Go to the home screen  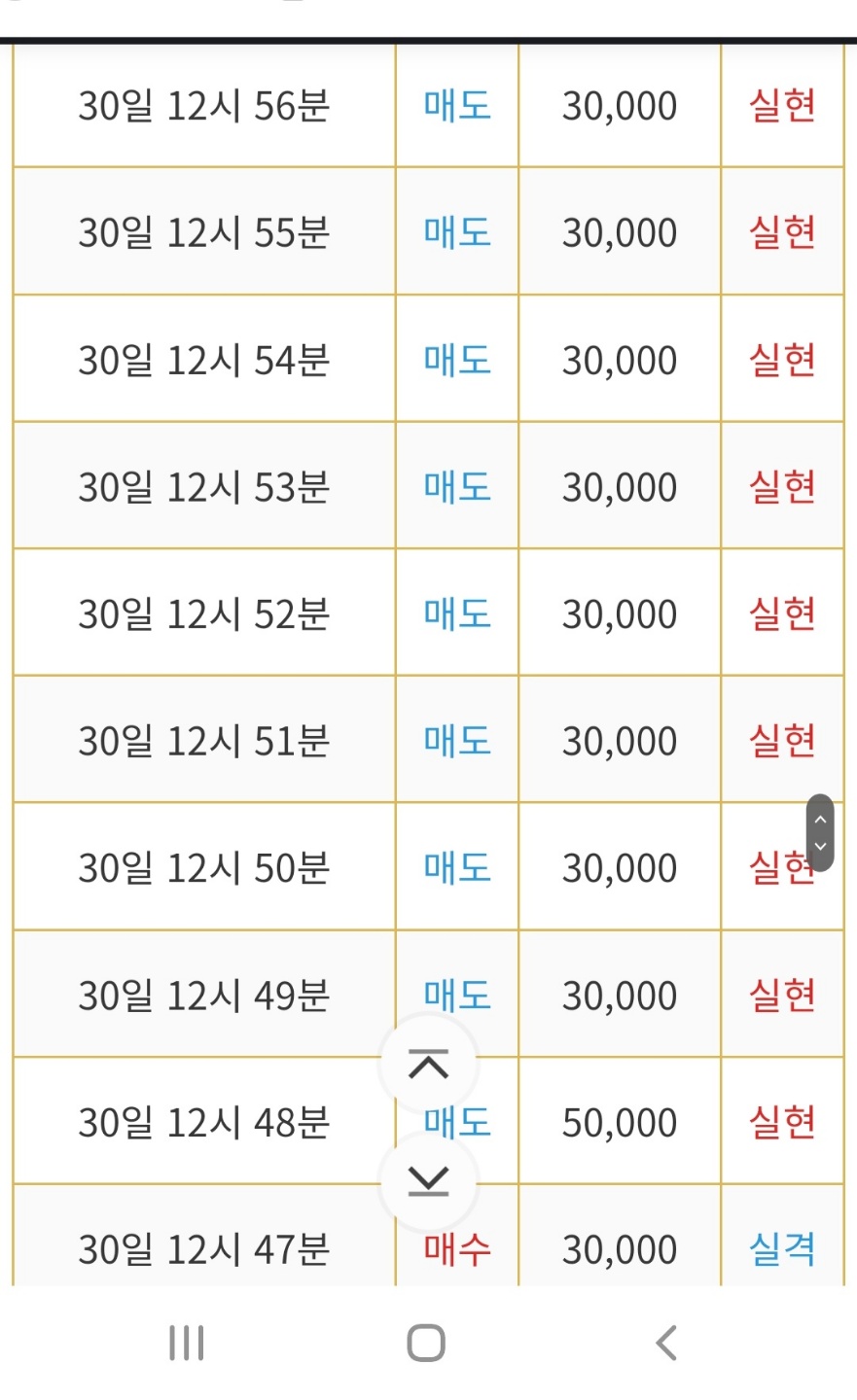[426, 1343]
